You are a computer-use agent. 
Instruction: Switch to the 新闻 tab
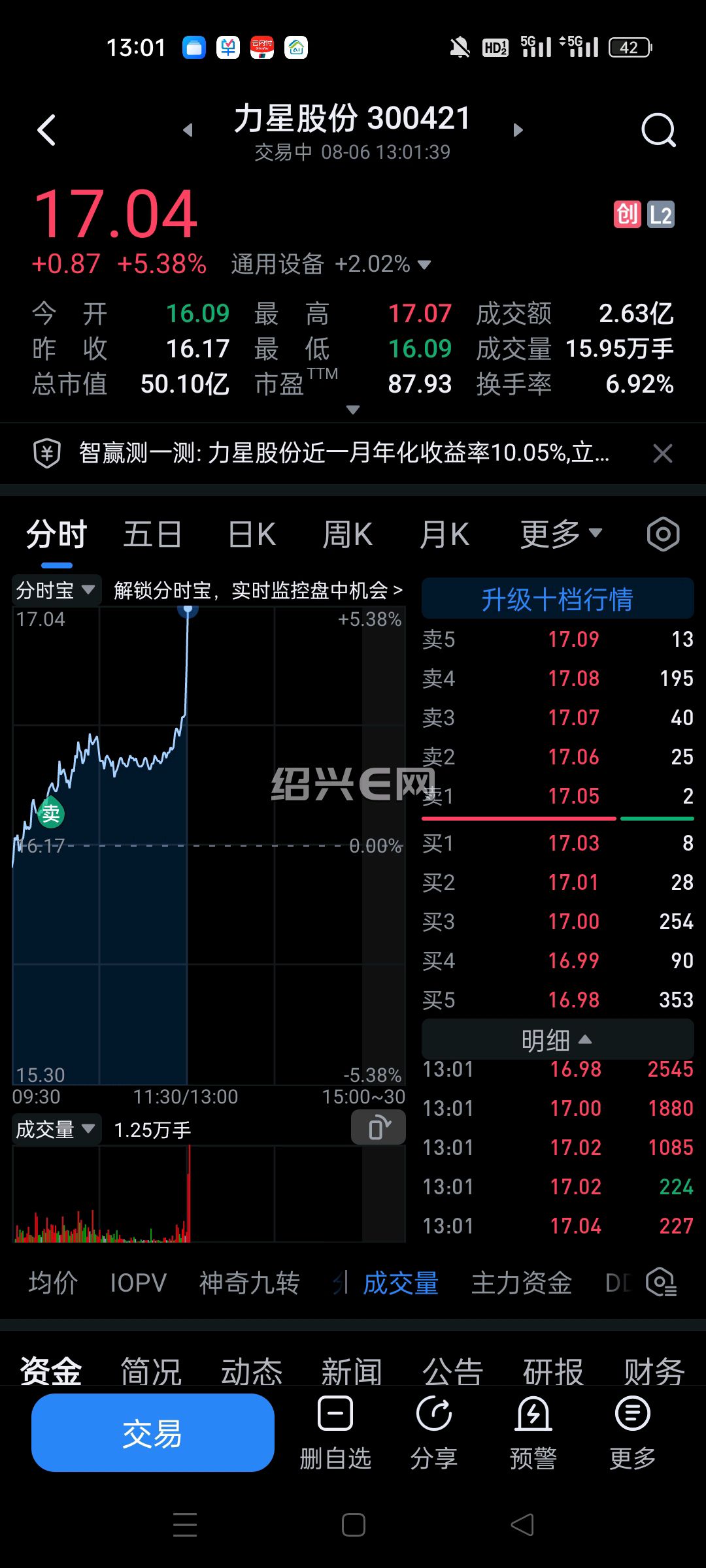pos(352,1371)
